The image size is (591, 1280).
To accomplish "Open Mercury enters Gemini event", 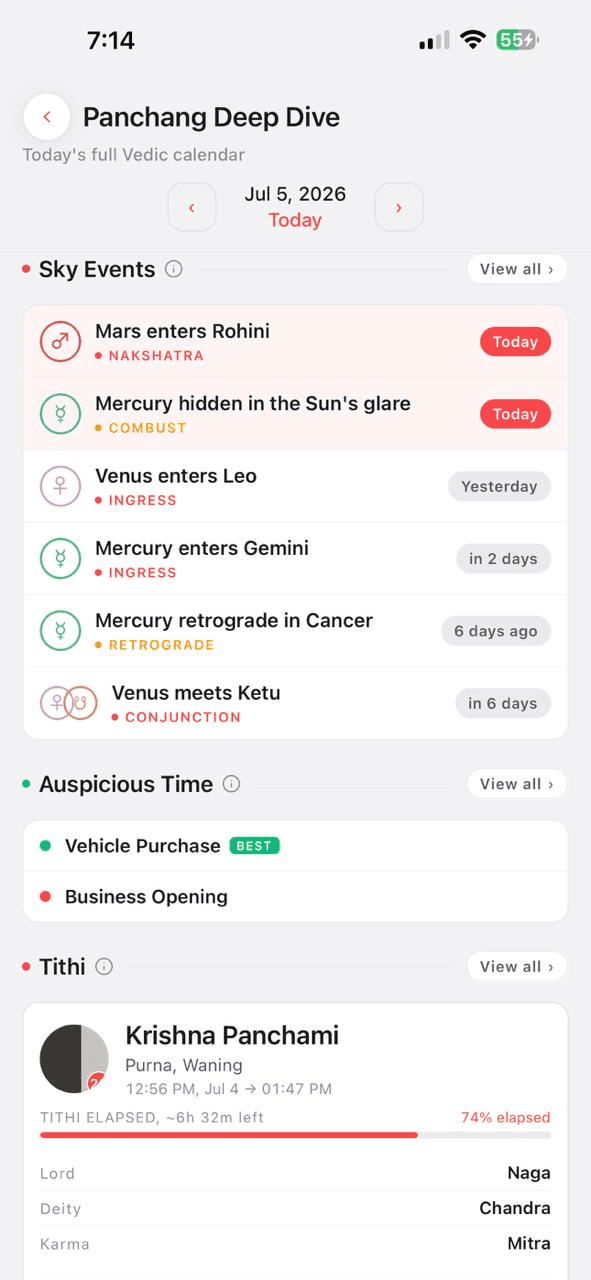I will click(295, 558).
